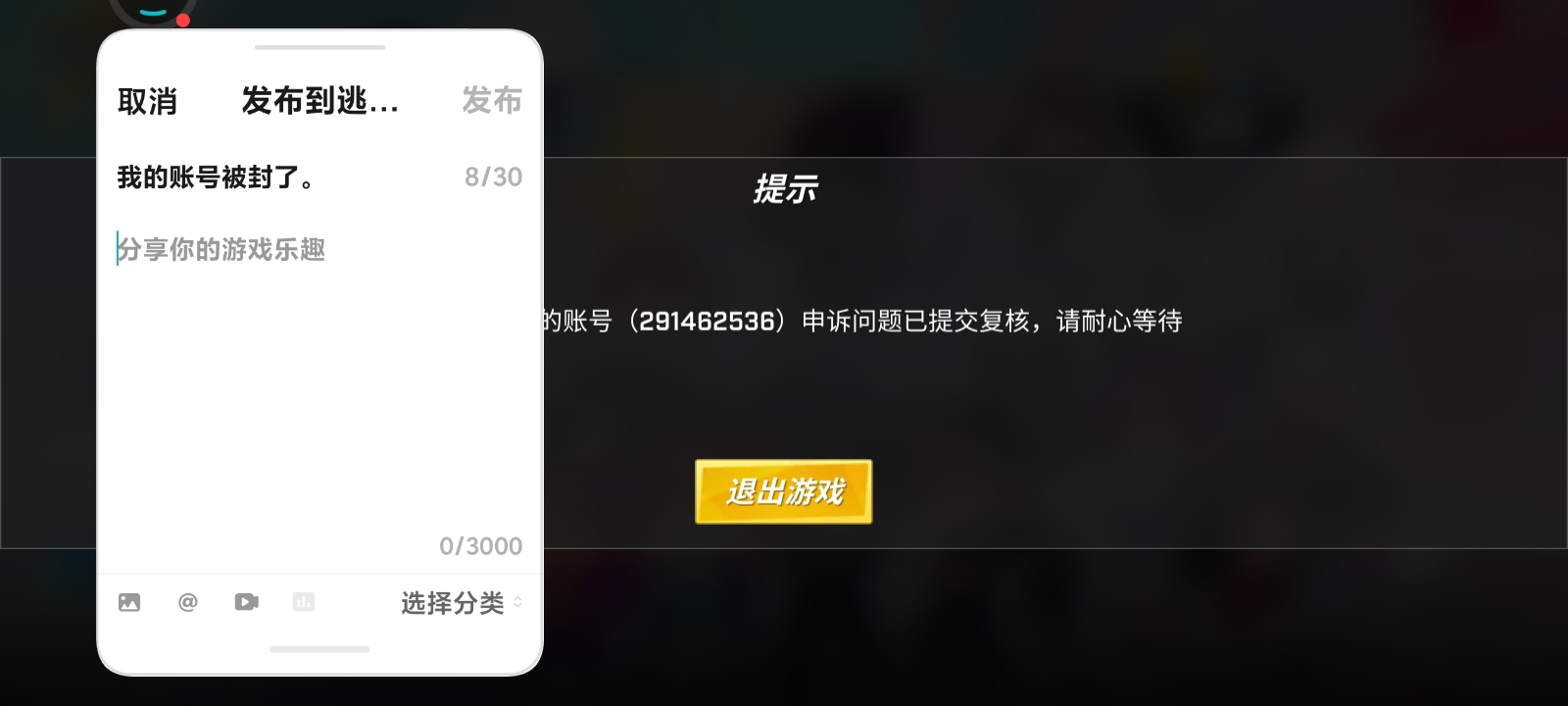Add an image to the post
1568x706 pixels.
coord(129,602)
